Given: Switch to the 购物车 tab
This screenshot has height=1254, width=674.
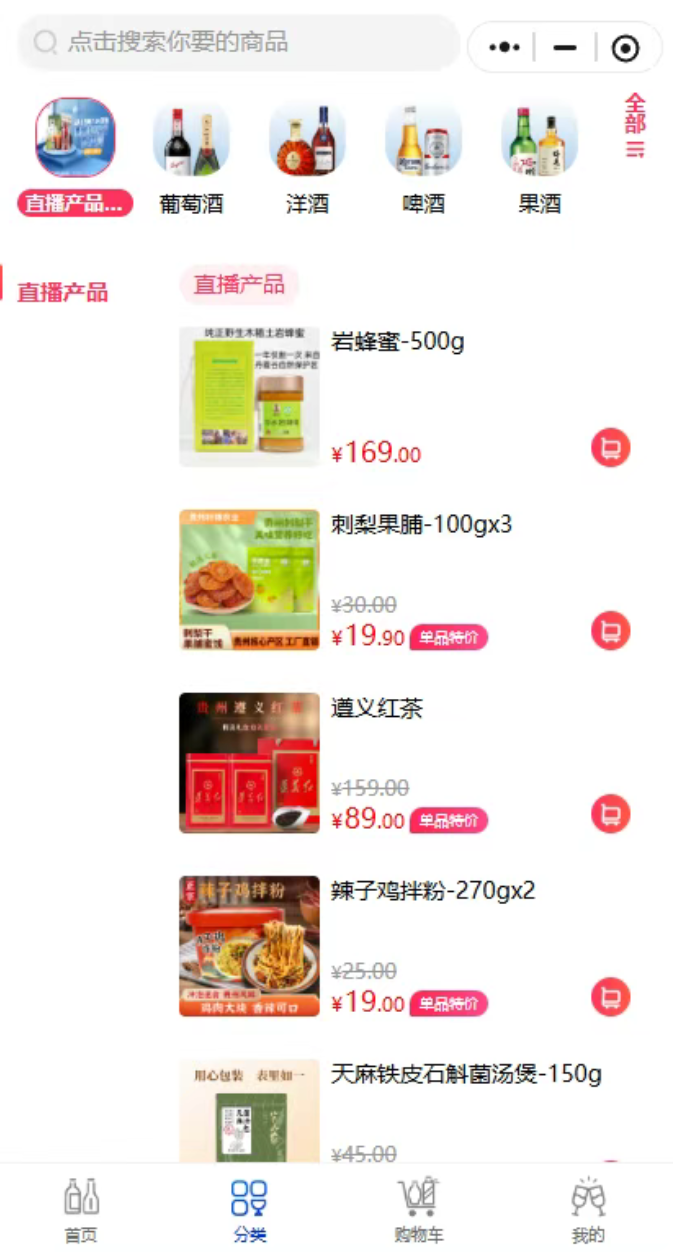Looking at the screenshot, I should tap(418, 1210).
